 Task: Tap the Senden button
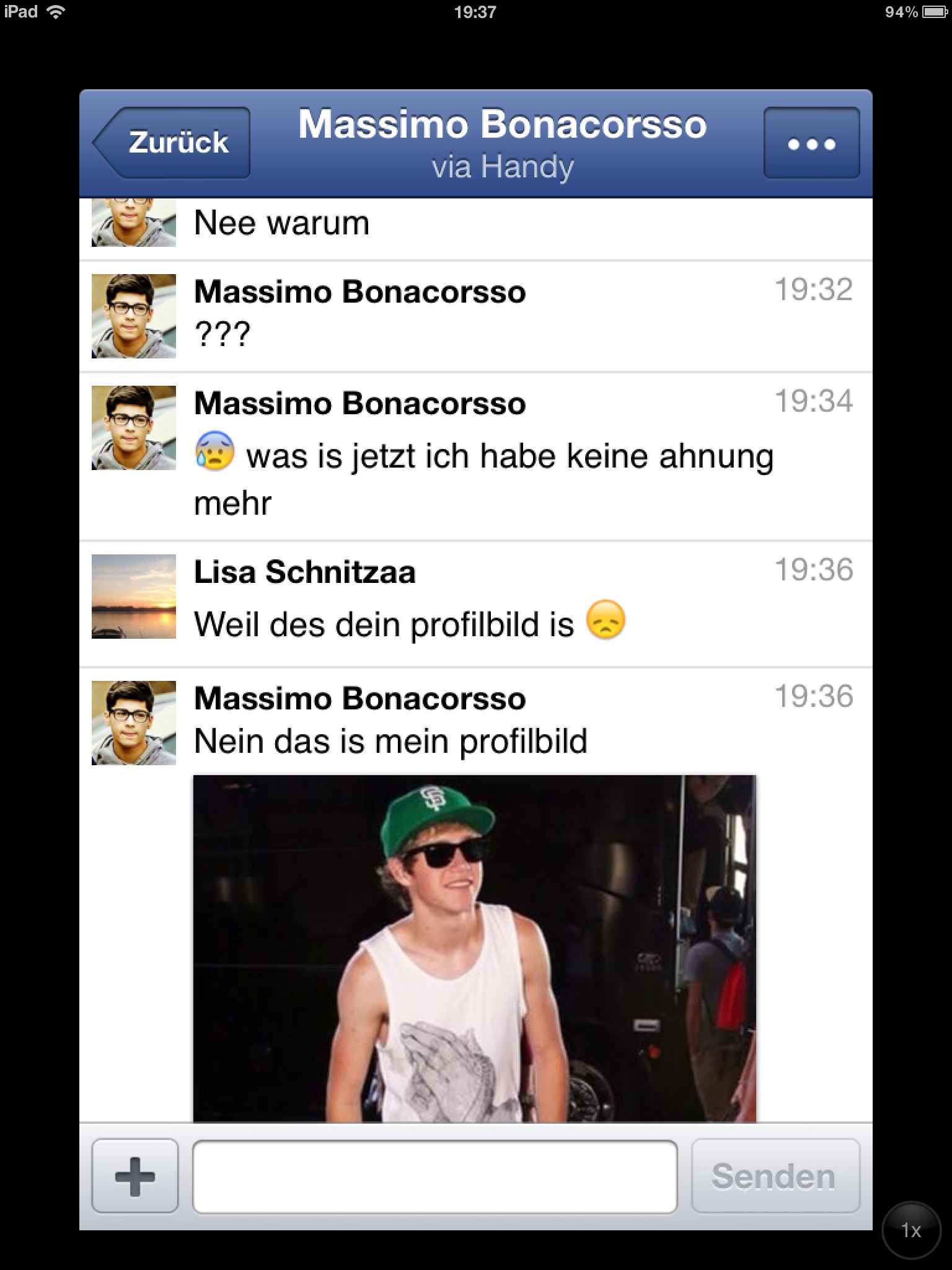[775, 1176]
